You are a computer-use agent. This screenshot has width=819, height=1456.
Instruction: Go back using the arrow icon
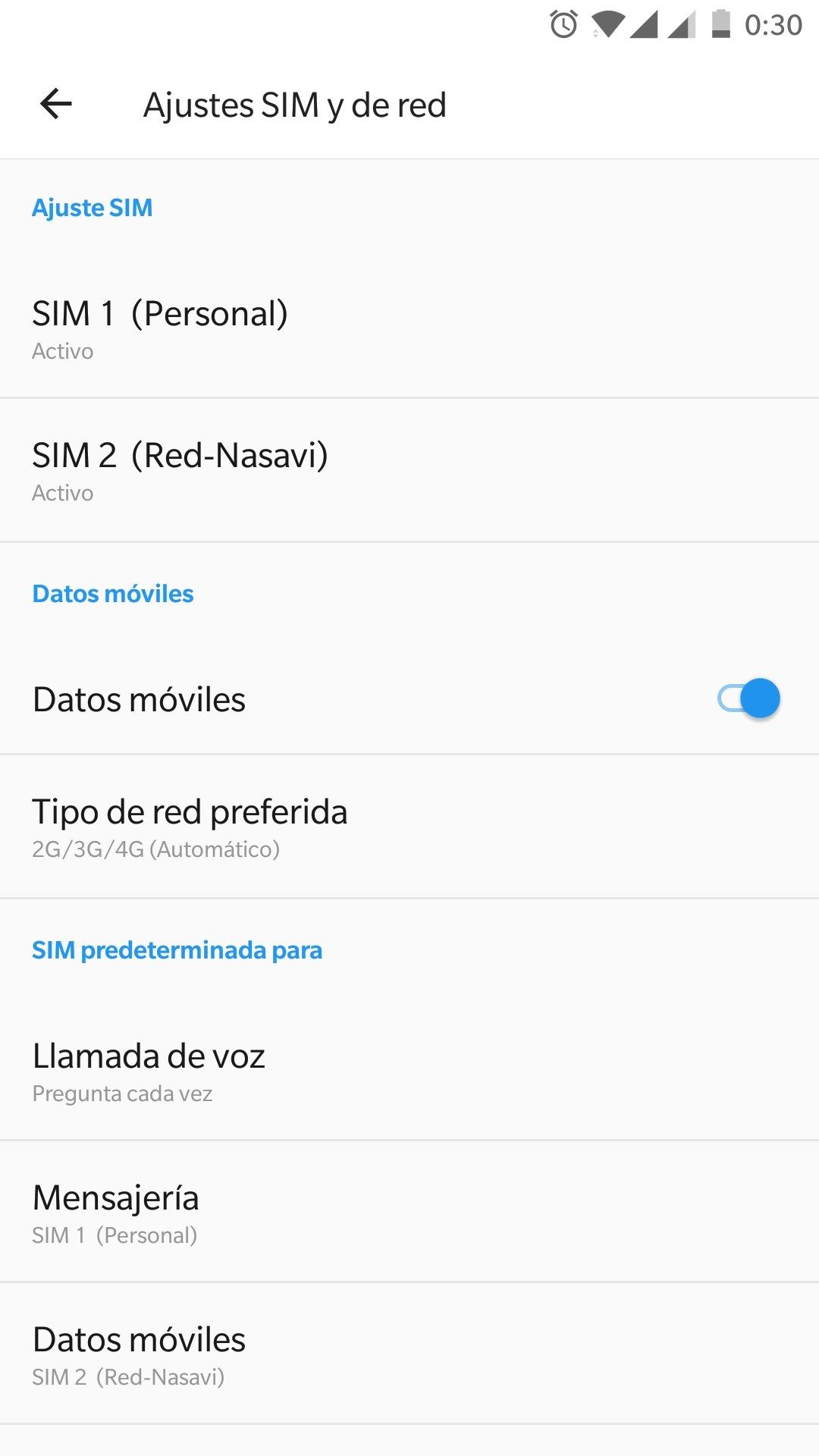pyautogui.click(x=56, y=104)
